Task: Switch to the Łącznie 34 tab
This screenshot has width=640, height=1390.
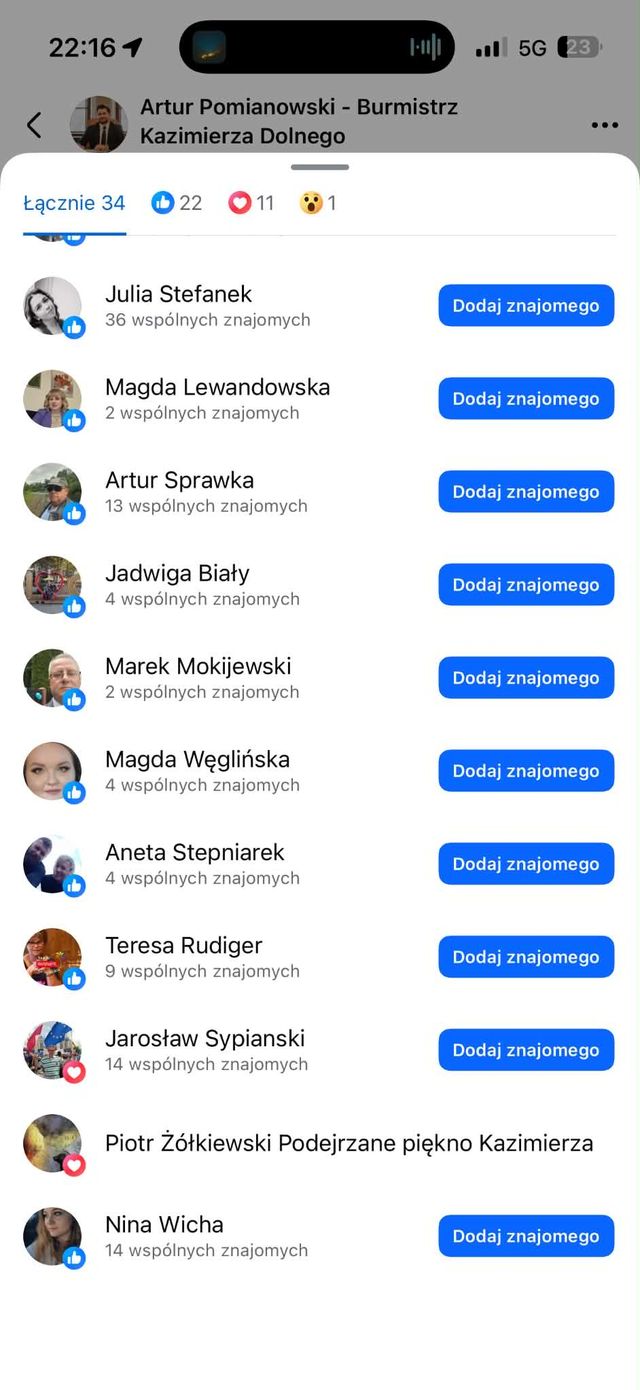Action: (74, 204)
